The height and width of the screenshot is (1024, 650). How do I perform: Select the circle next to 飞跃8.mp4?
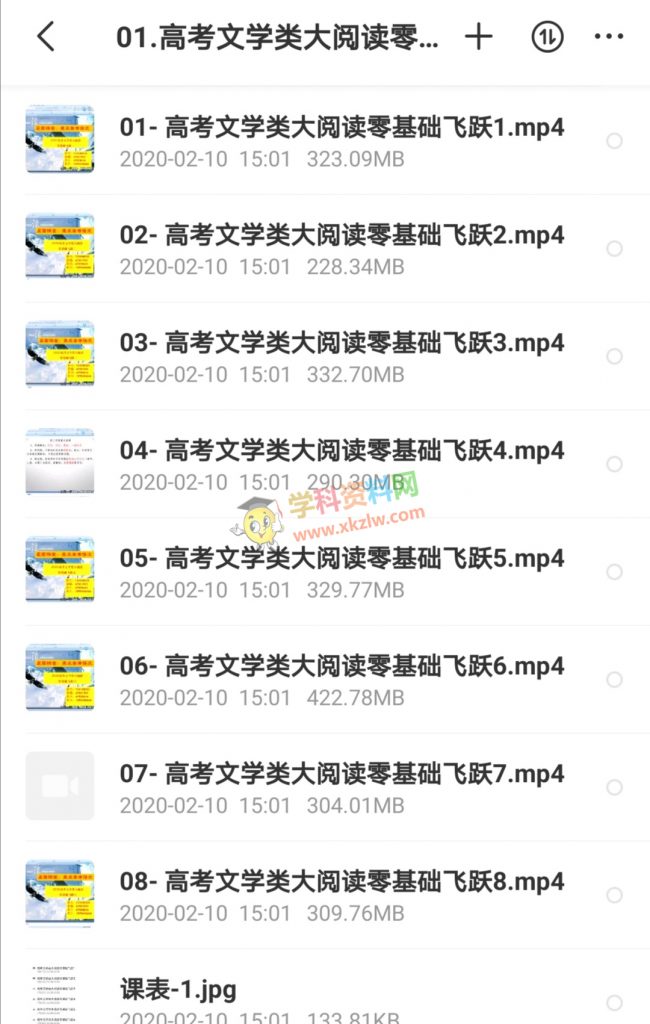(614, 895)
